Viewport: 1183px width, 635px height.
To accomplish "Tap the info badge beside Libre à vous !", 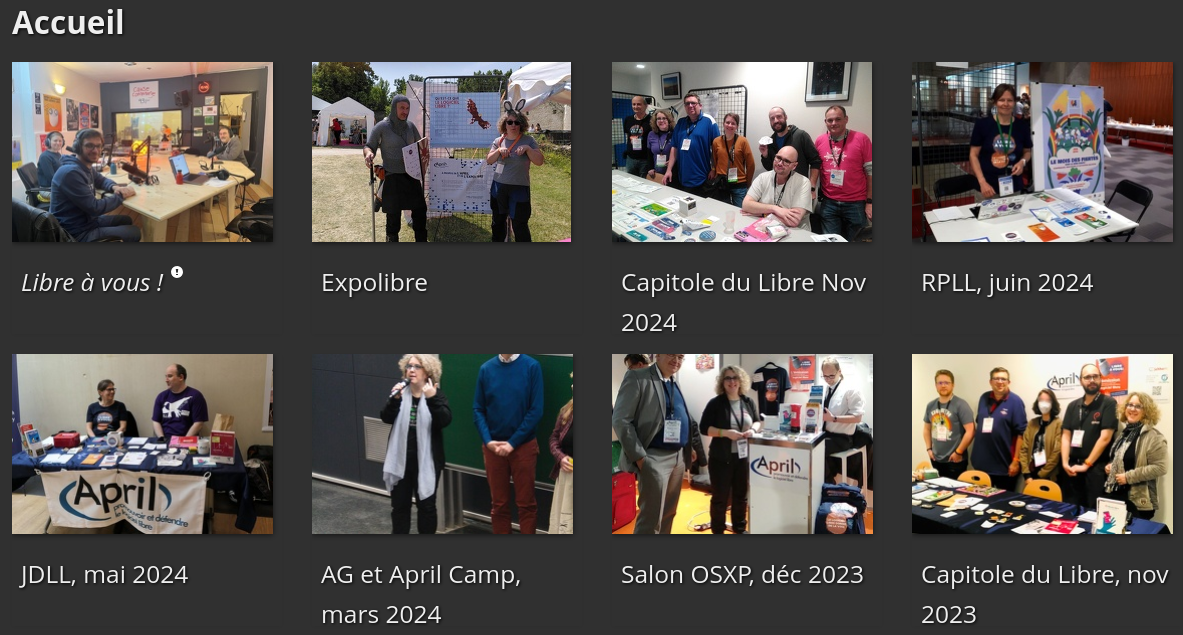I will 177,272.
